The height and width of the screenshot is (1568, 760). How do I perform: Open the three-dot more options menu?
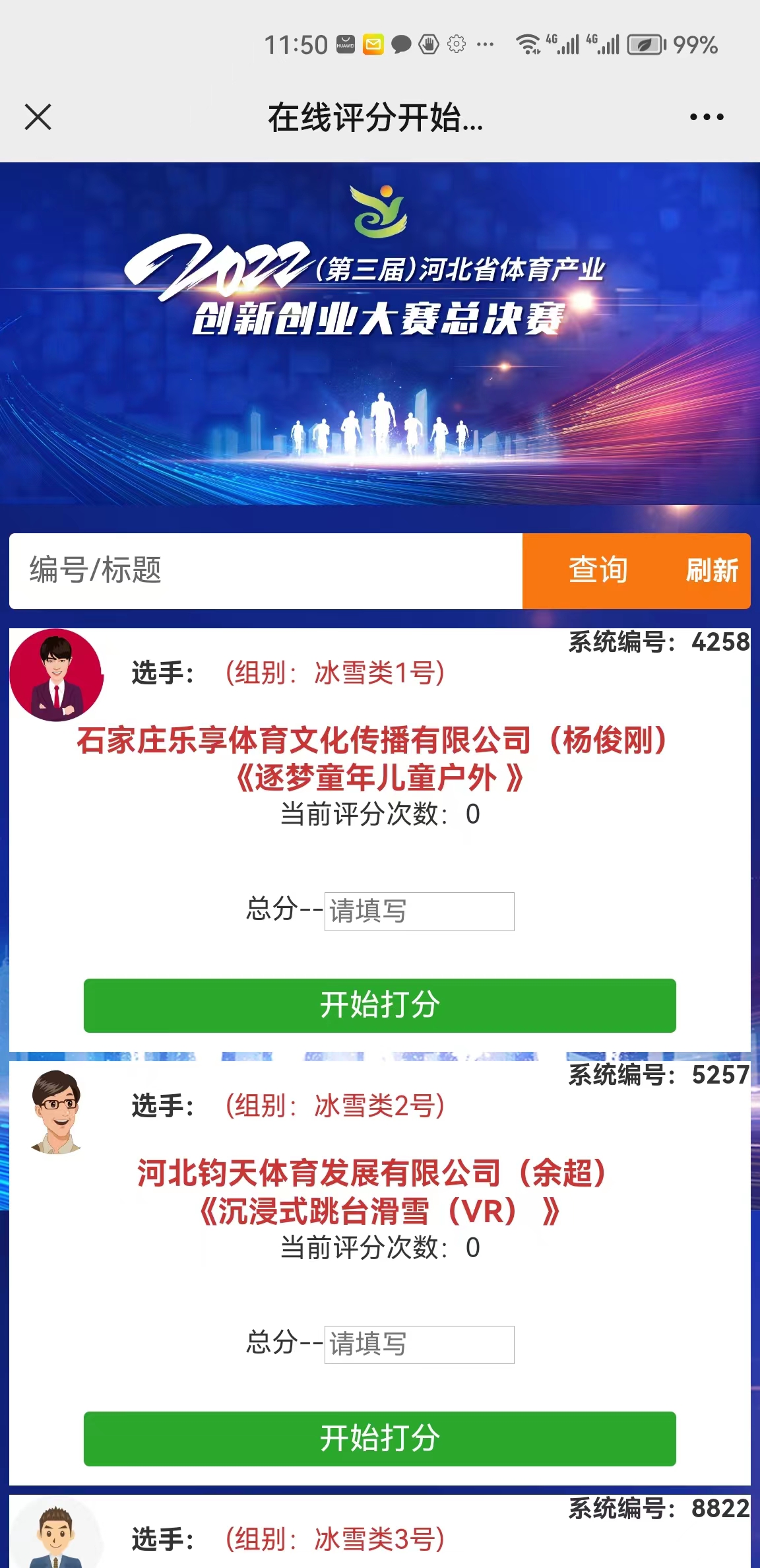707,117
